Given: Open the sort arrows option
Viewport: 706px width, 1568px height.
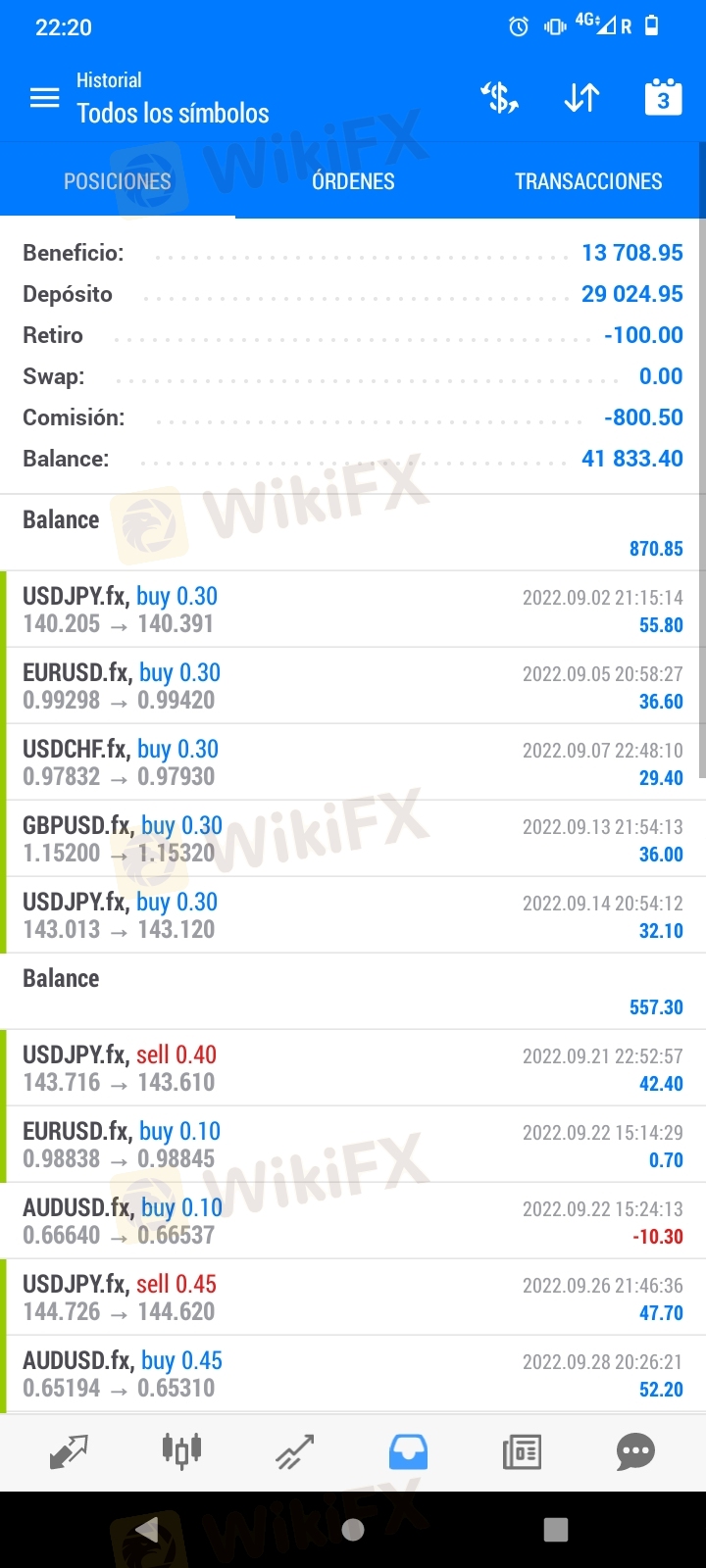Looking at the screenshot, I should pyautogui.click(x=581, y=98).
